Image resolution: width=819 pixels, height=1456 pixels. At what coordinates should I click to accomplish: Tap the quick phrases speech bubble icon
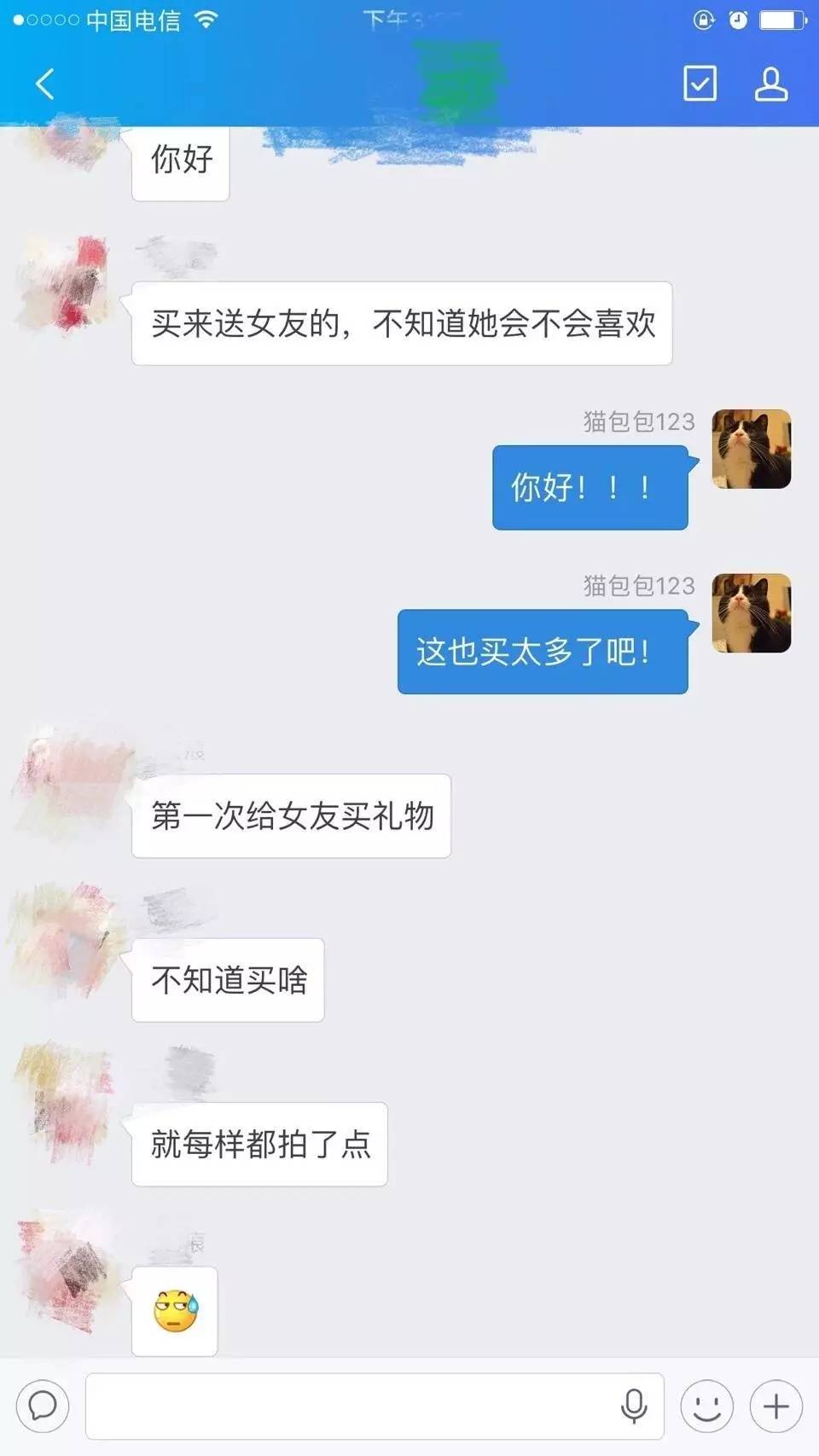click(x=42, y=1405)
